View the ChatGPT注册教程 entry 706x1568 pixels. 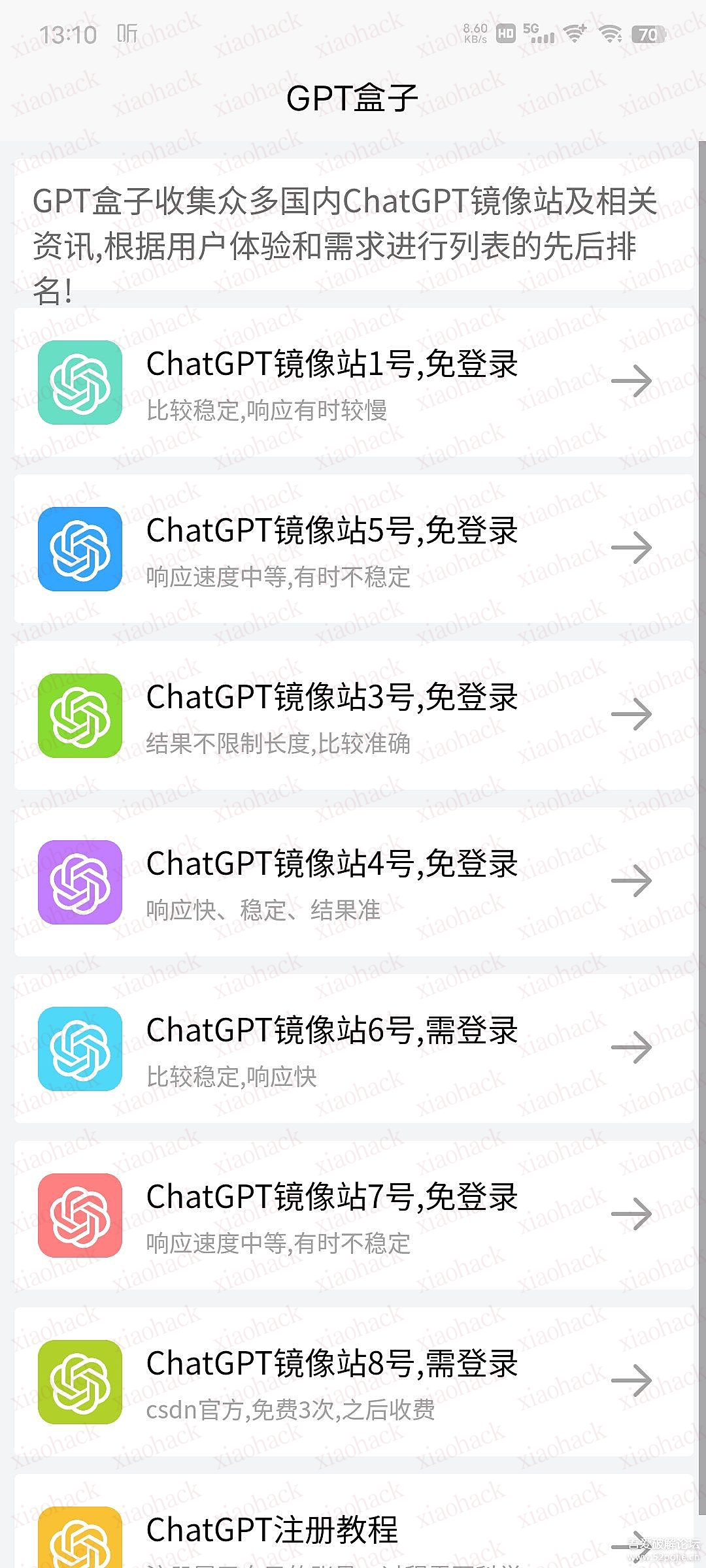[353, 1532]
